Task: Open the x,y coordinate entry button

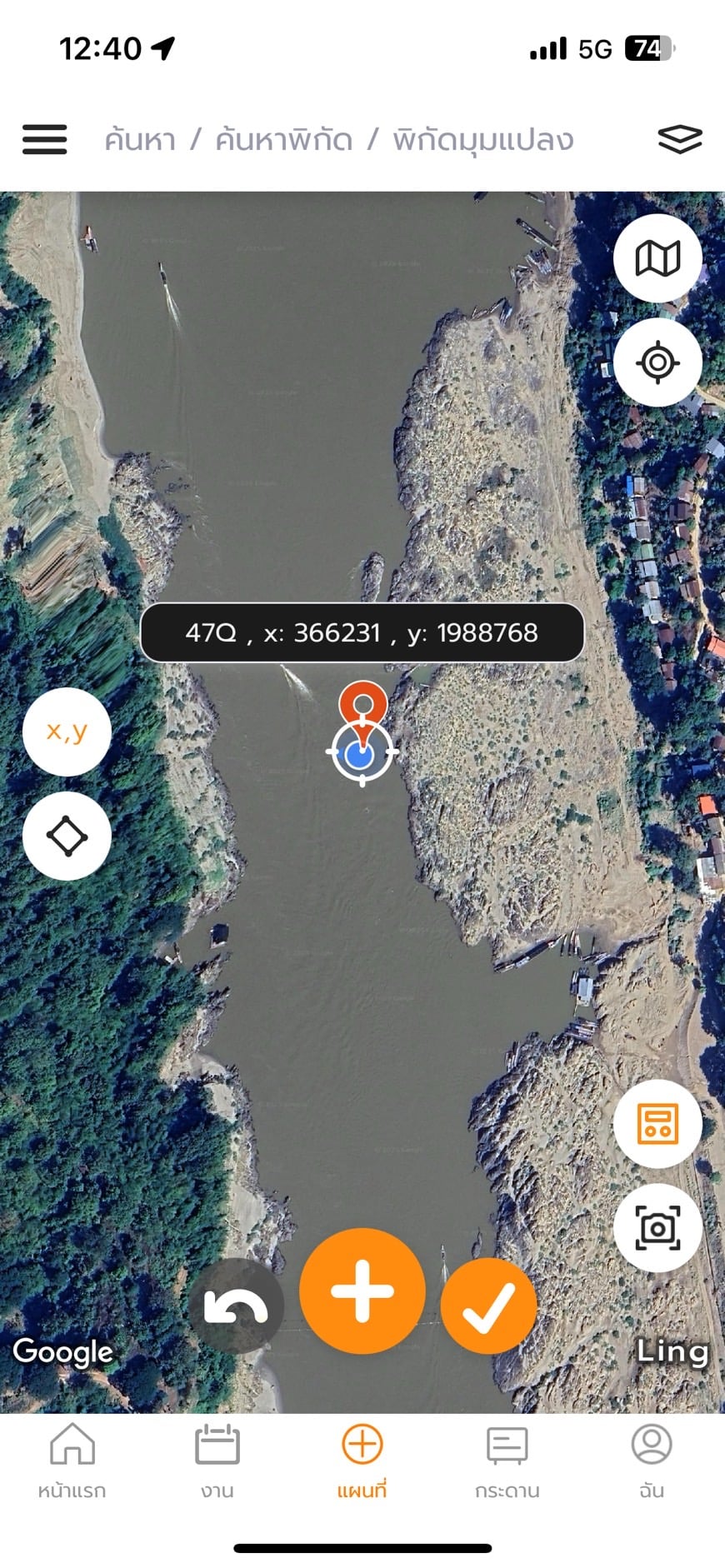Action: 67,732
